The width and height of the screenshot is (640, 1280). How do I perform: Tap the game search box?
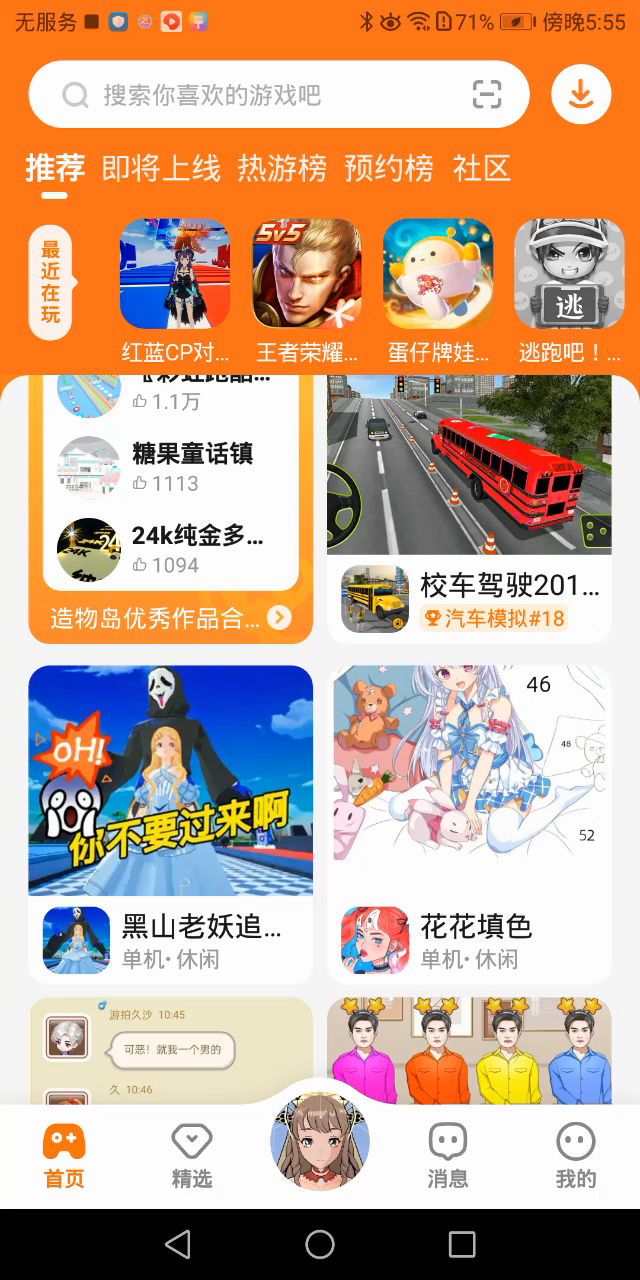pyautogui.click(x=260, y=95)
